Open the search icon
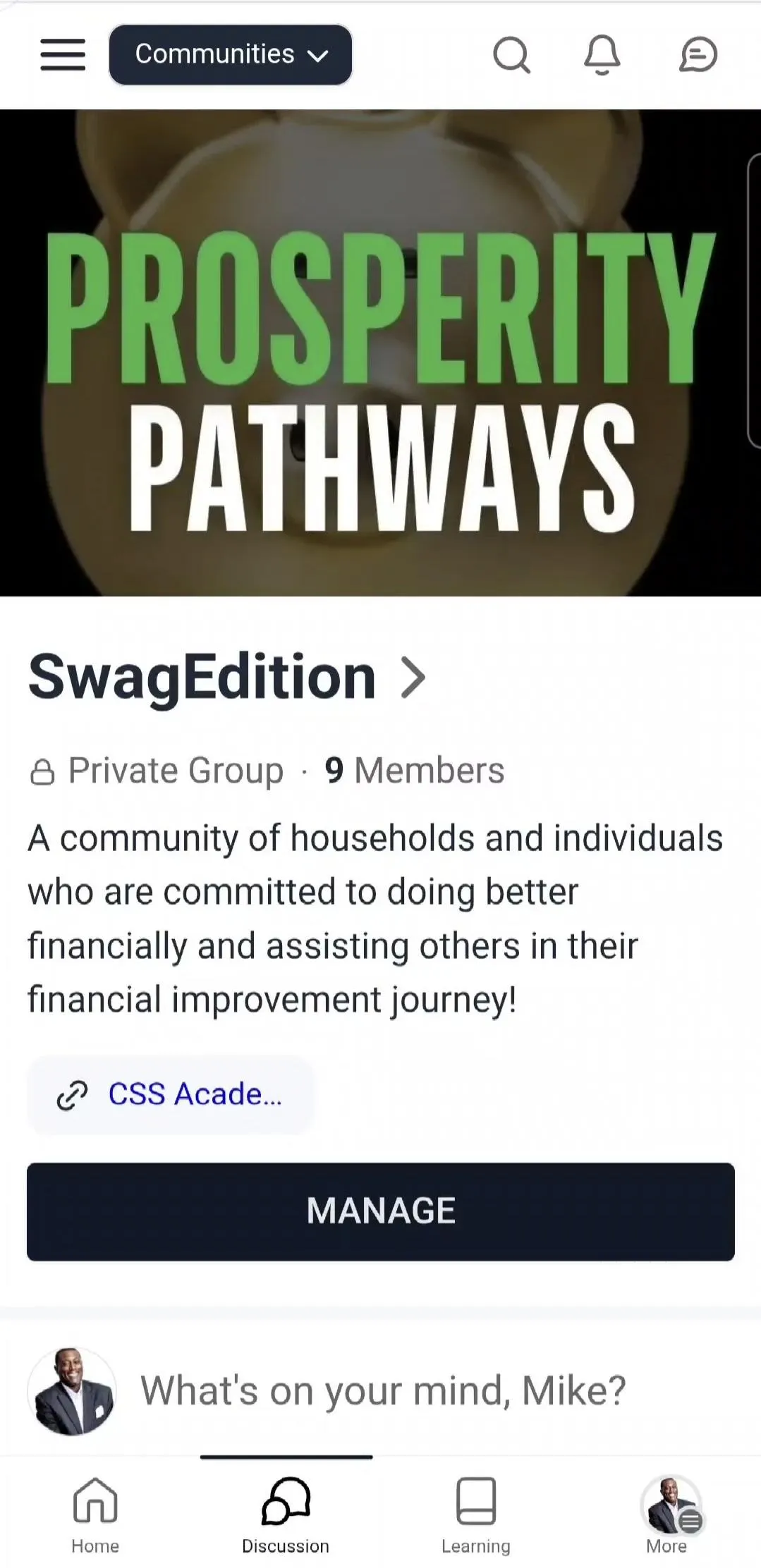This screenshot has width=761, height=1568. point(511,55)
